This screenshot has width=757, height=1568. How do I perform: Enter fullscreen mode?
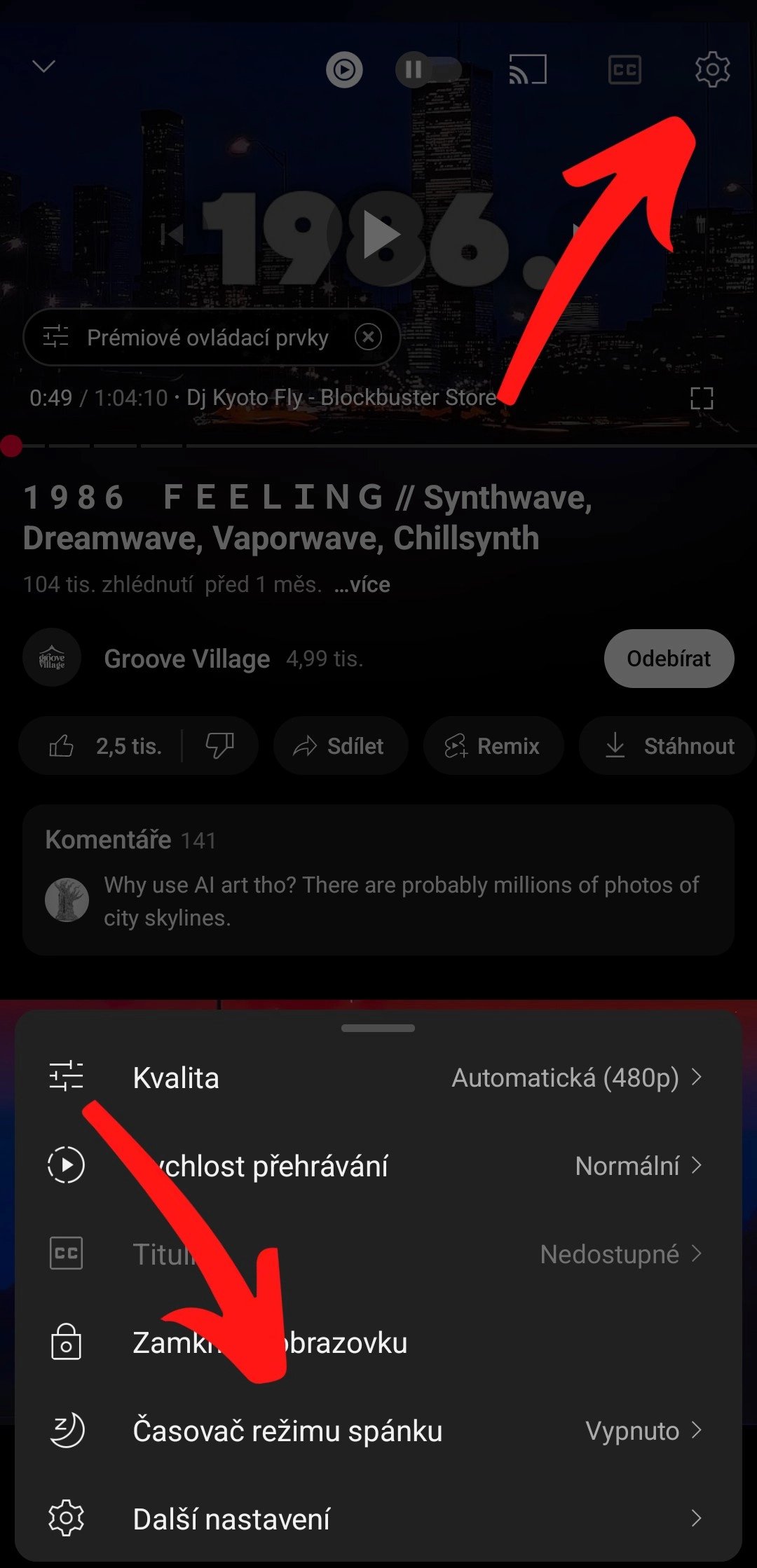pyautogui.click(x=701, y=398)
